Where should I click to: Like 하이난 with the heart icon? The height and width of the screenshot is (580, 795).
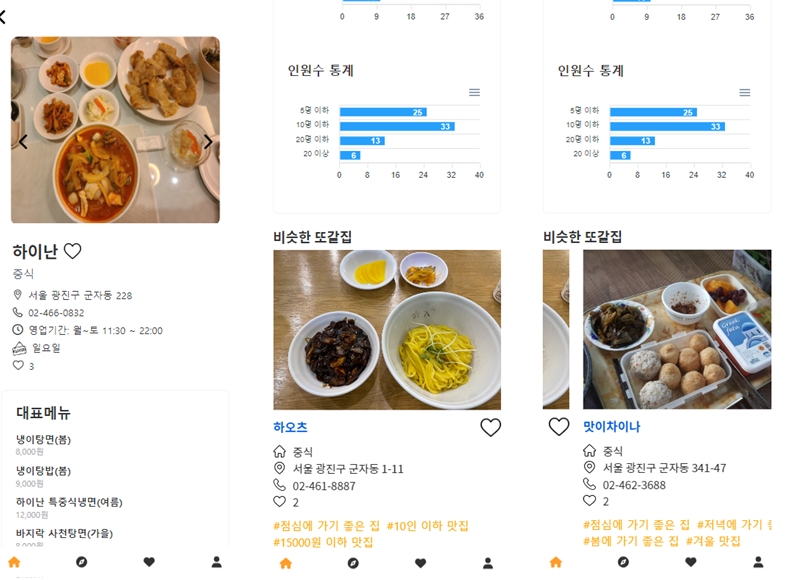[x=73, y=251]
